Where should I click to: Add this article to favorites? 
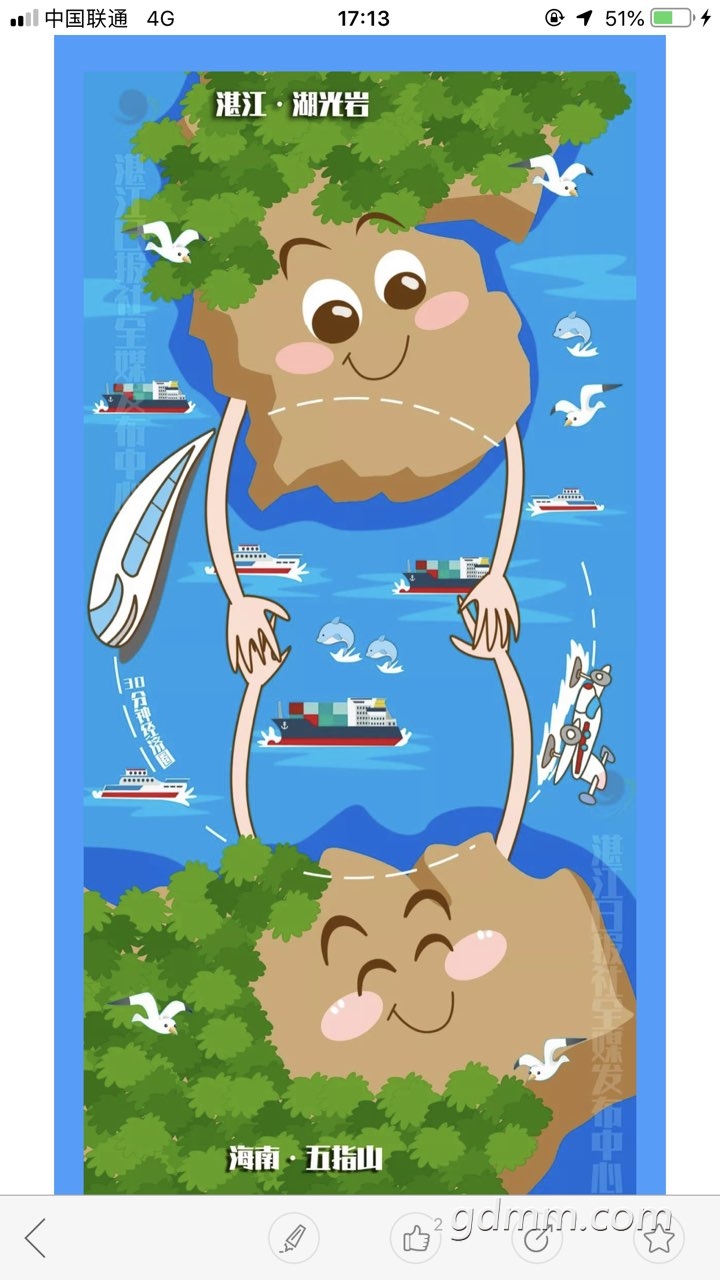[x=659, y=1239]
